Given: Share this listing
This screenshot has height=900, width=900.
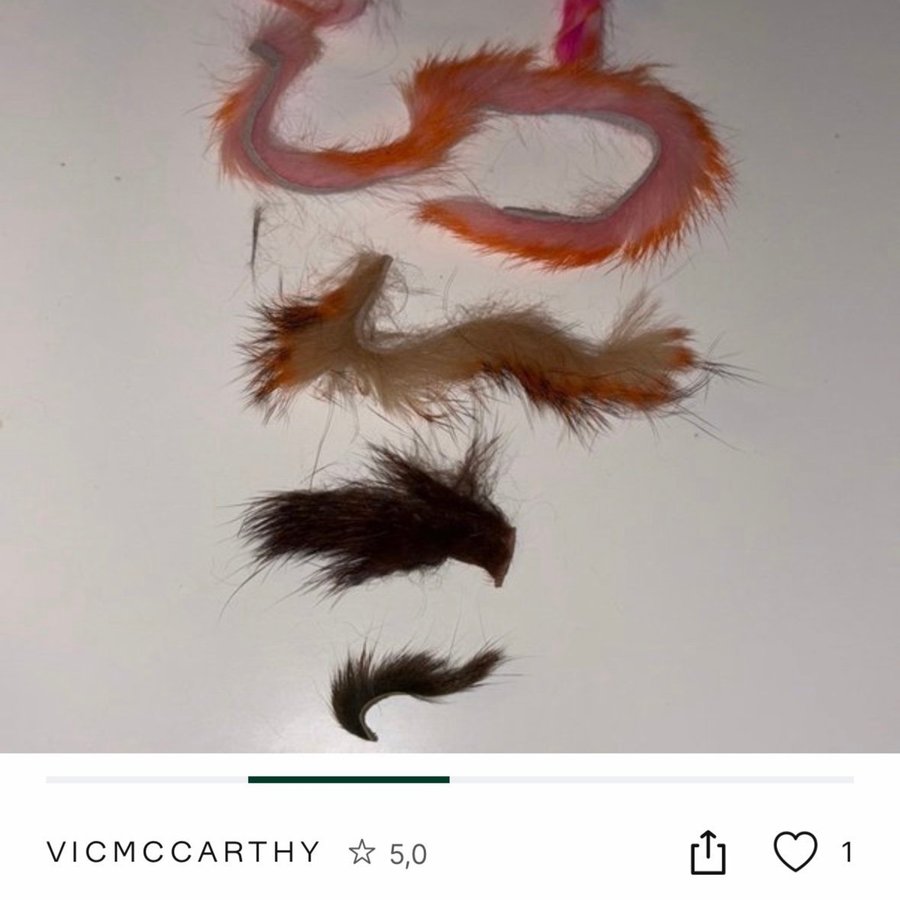Looking at the screenshot, I should point(707,853).
